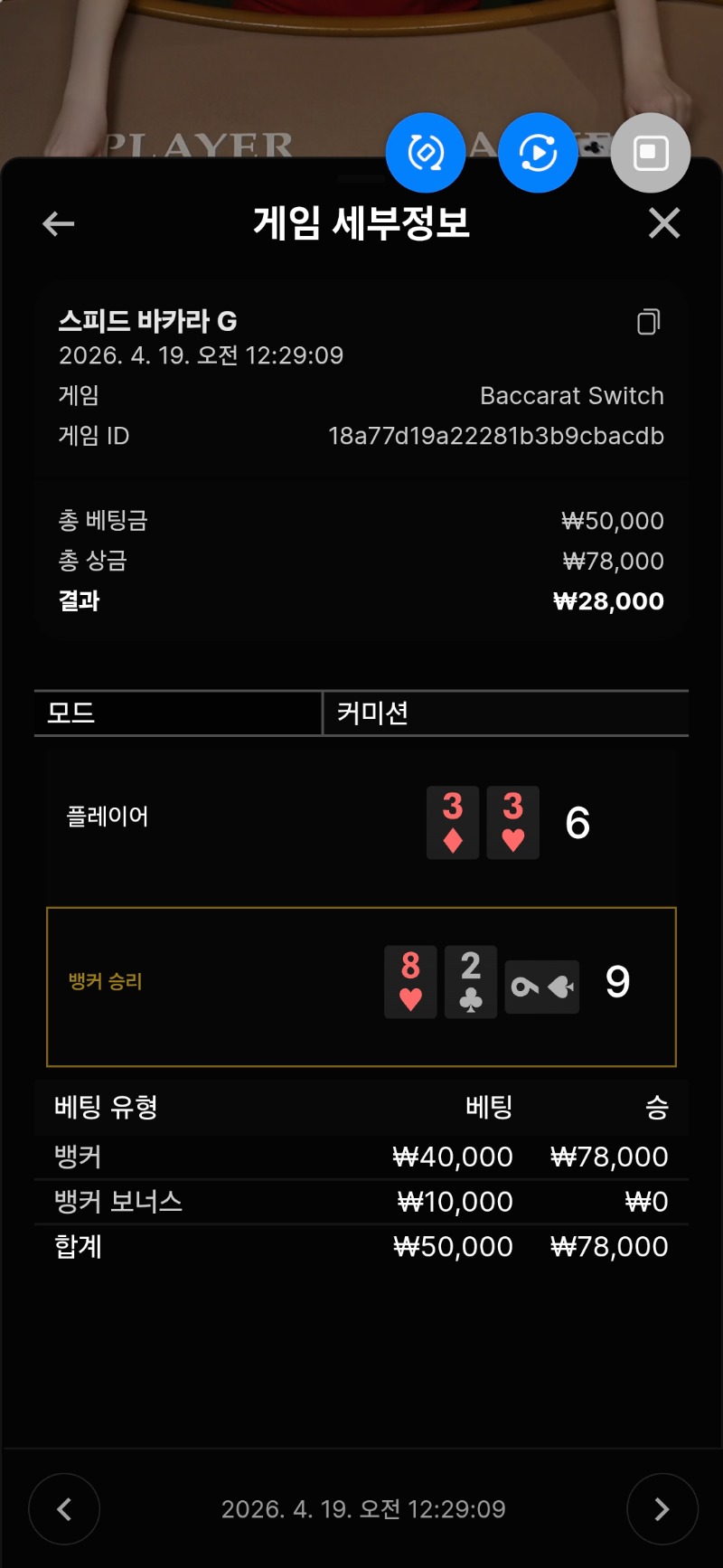Go back from the game details page
Image resolution: width=723 pixels, height=1568 pixels.
click(x=59, y=223)
